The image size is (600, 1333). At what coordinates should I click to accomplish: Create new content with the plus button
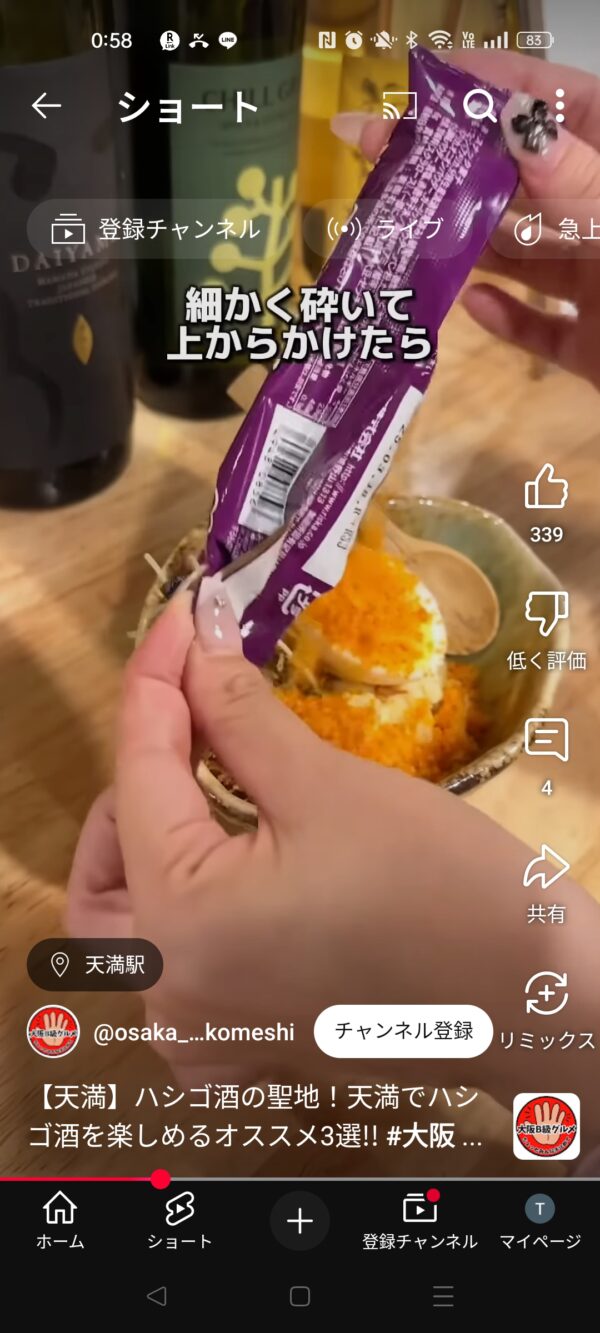pos(300,1221)
